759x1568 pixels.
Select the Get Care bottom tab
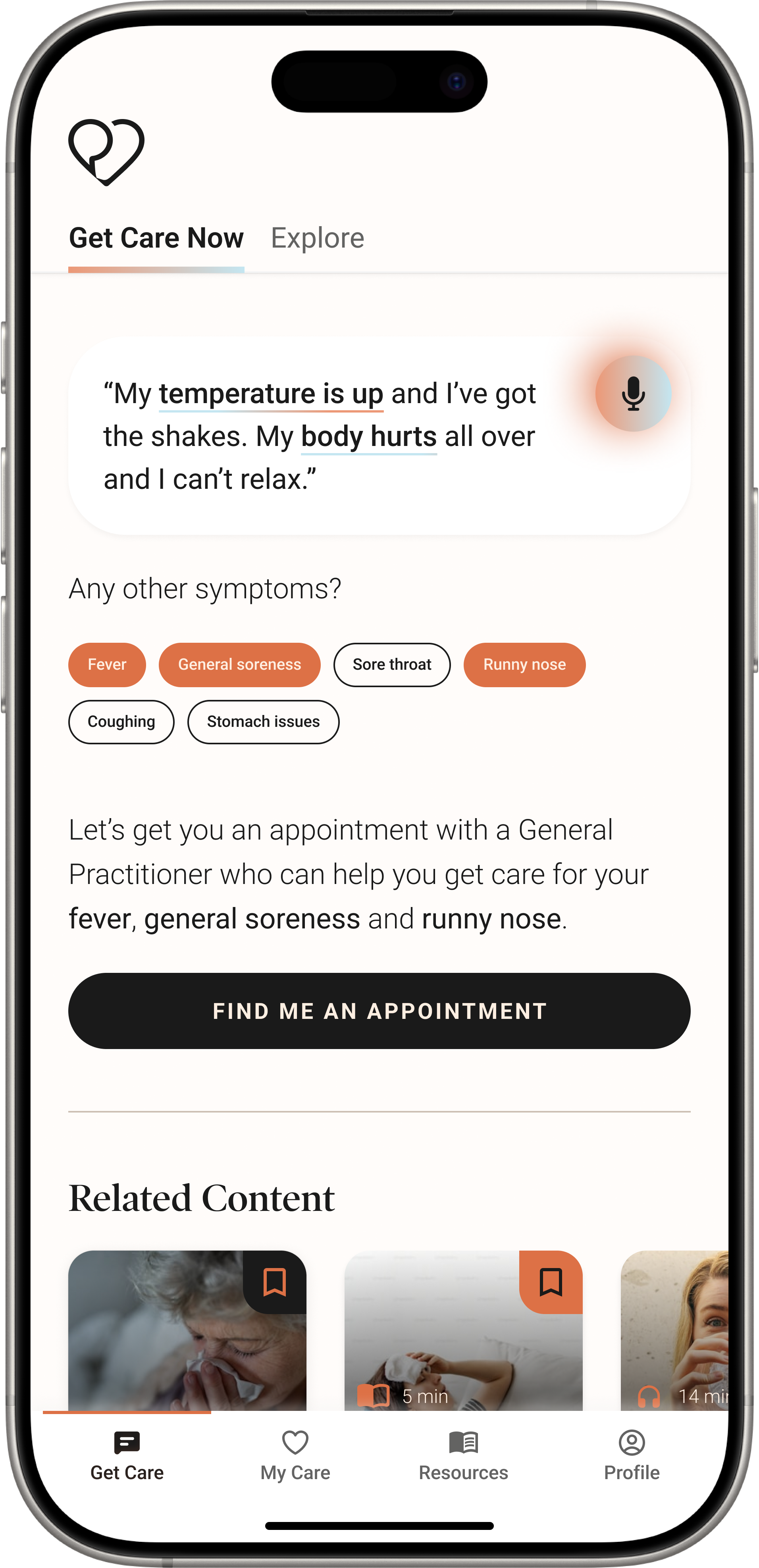coord(127,1456)
